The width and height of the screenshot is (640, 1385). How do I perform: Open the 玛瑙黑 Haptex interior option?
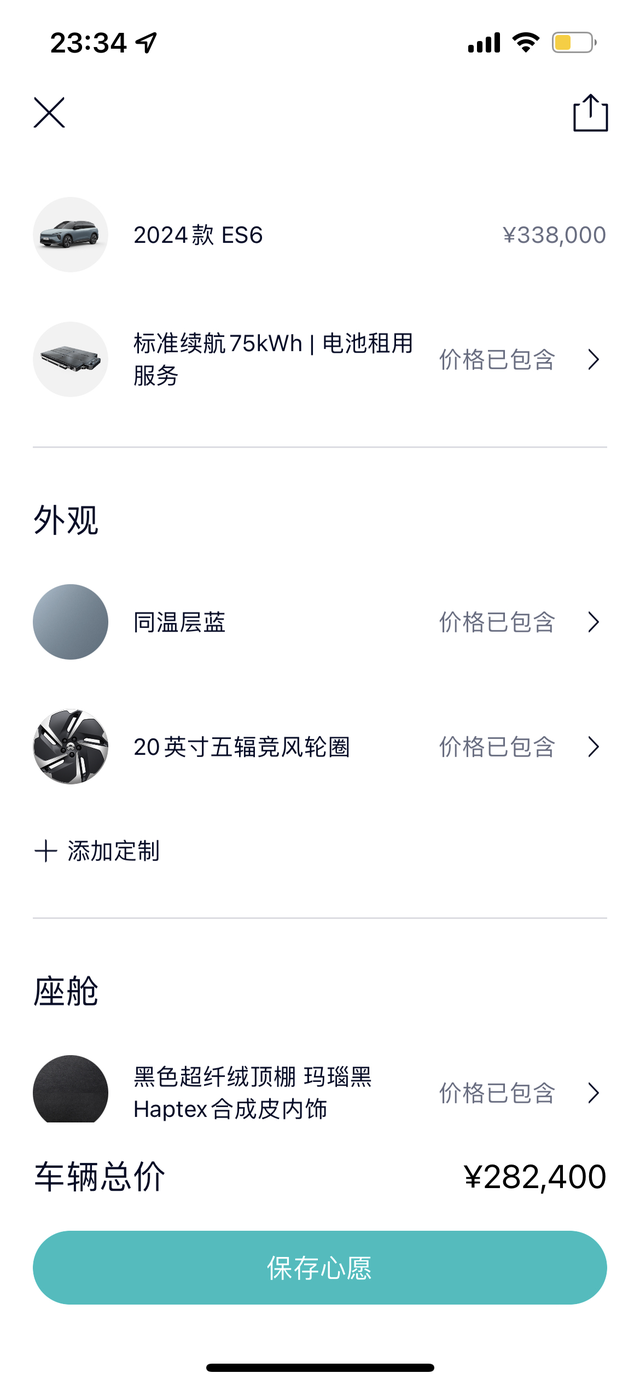tap(320, 1092)
